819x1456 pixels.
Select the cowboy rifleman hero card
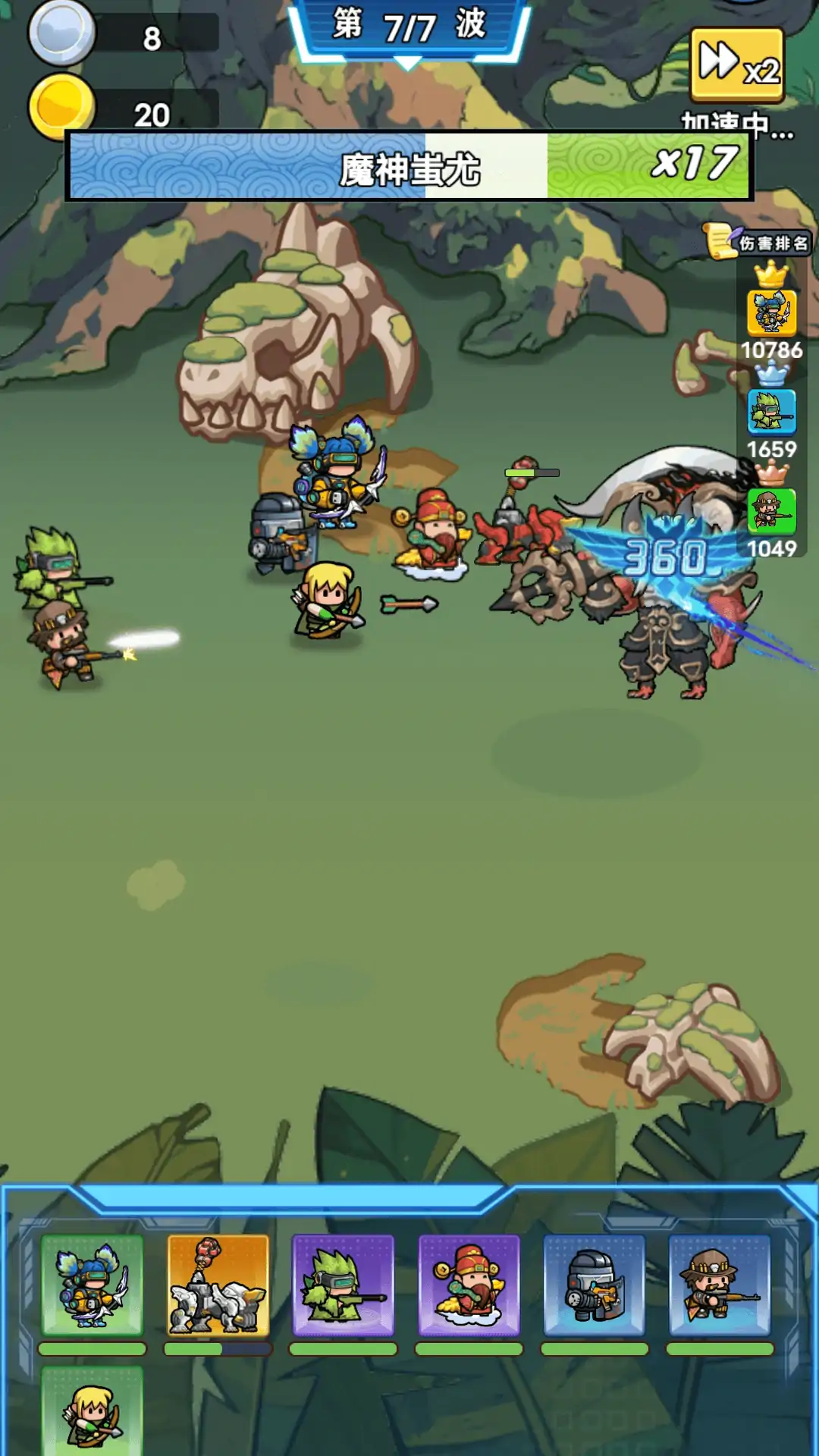pos(720,1285)
